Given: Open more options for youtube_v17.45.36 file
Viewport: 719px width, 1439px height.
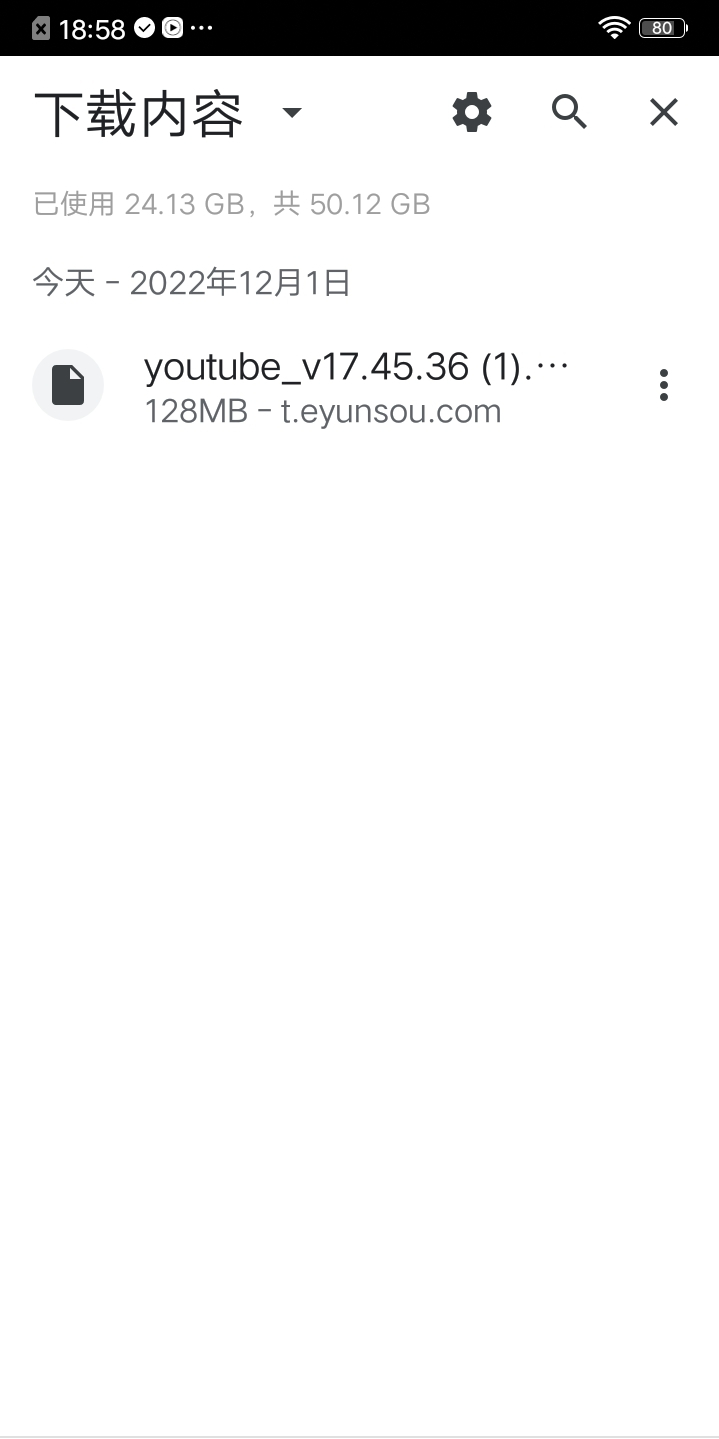Looking at the screenshot, I should pos(664,385).
